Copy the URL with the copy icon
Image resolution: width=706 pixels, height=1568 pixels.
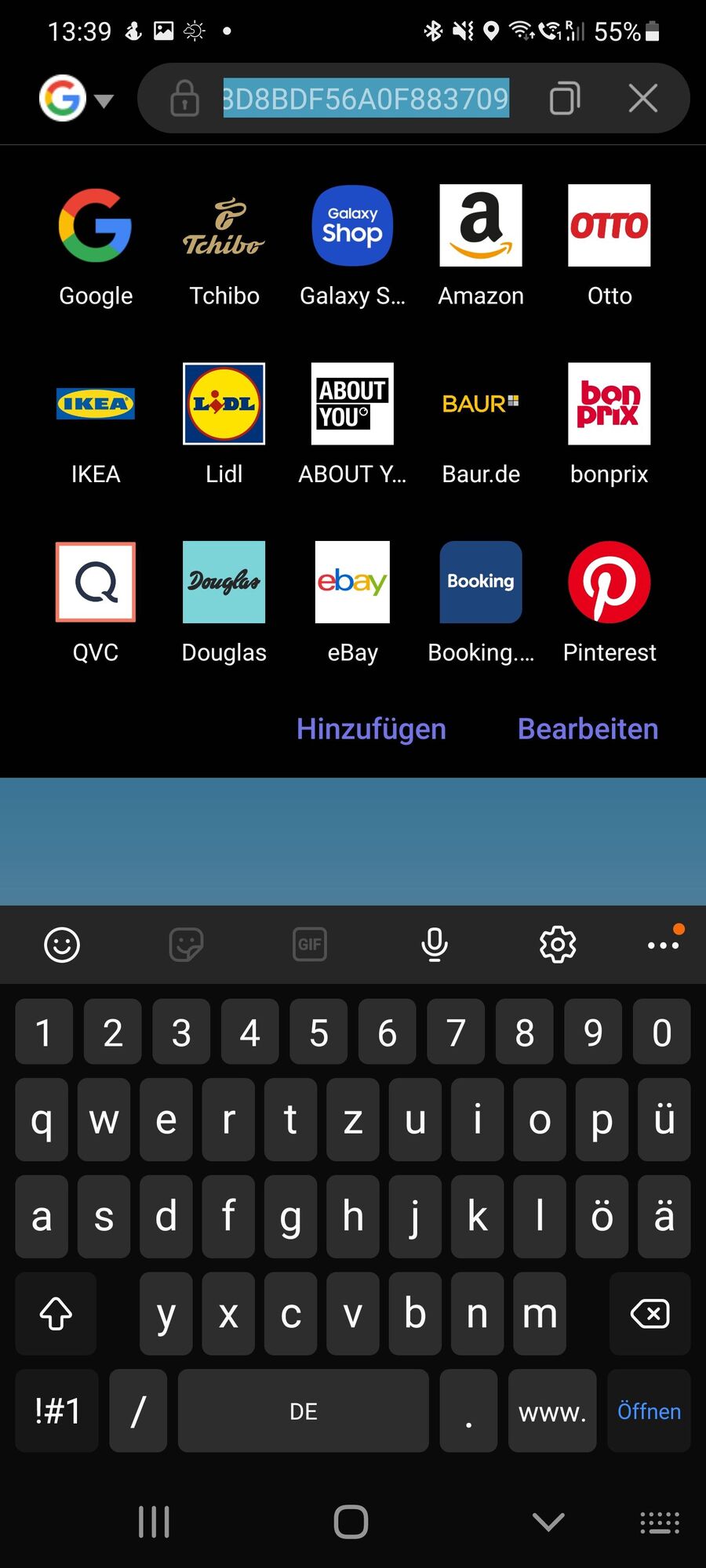tap(565, 99)
